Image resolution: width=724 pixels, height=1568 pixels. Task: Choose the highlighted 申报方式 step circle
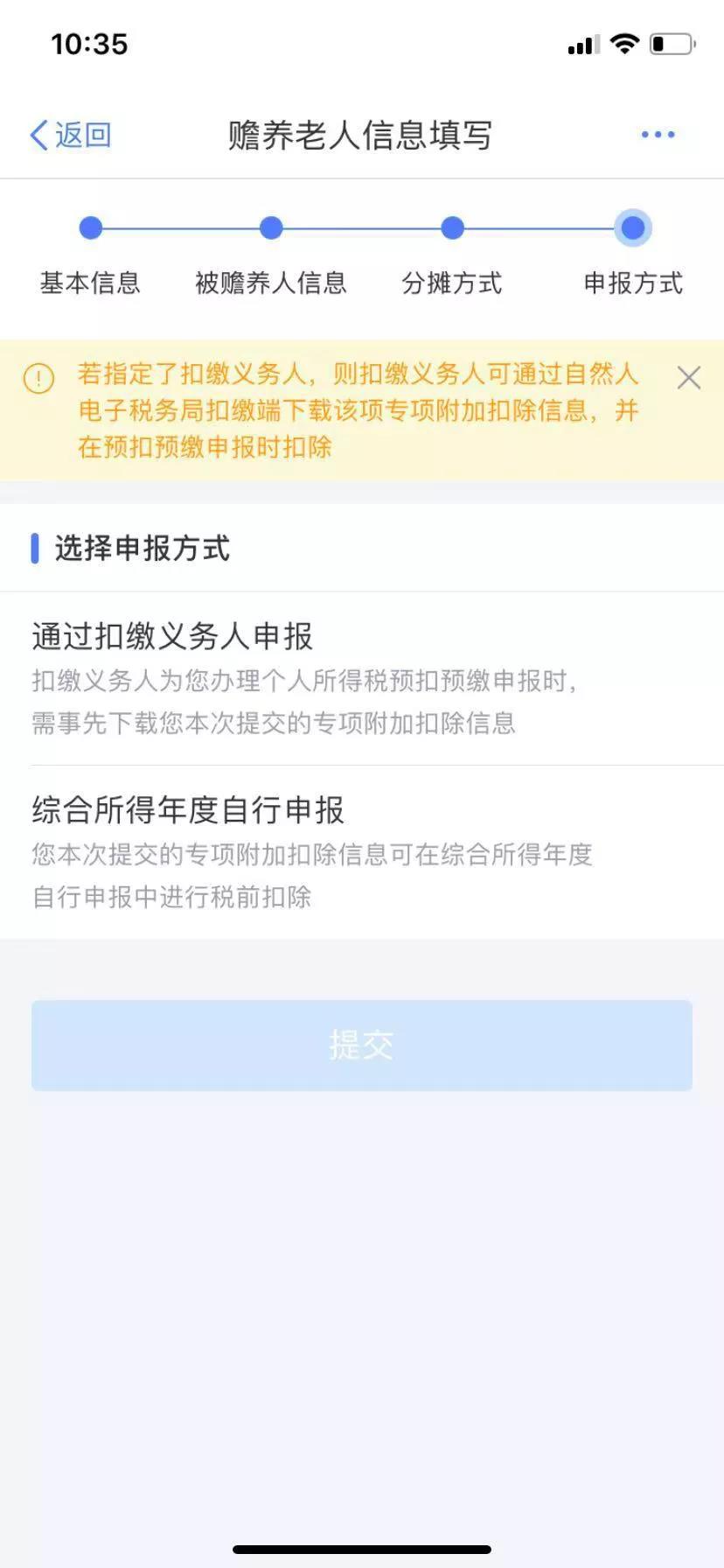632,227
